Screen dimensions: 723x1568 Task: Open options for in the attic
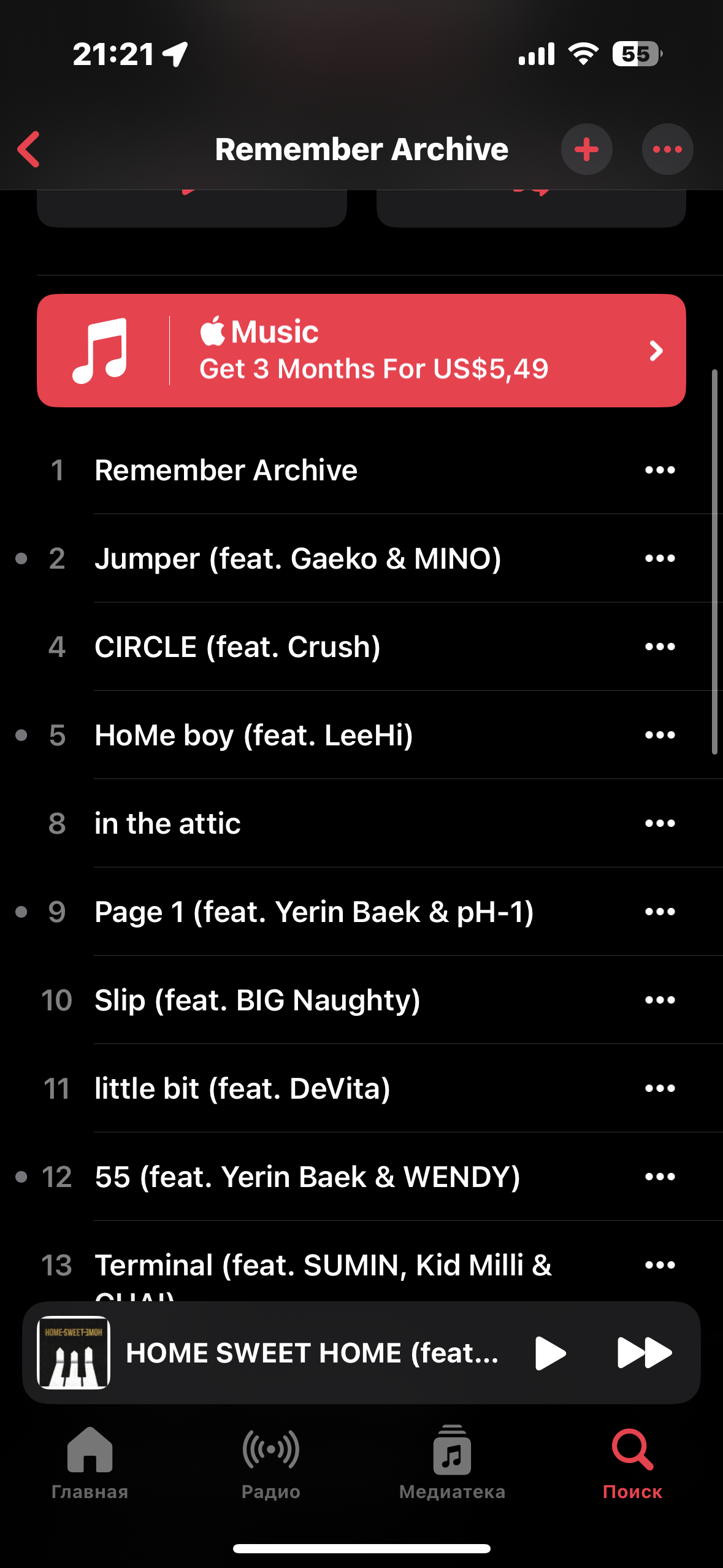click(x=660, y=823)
